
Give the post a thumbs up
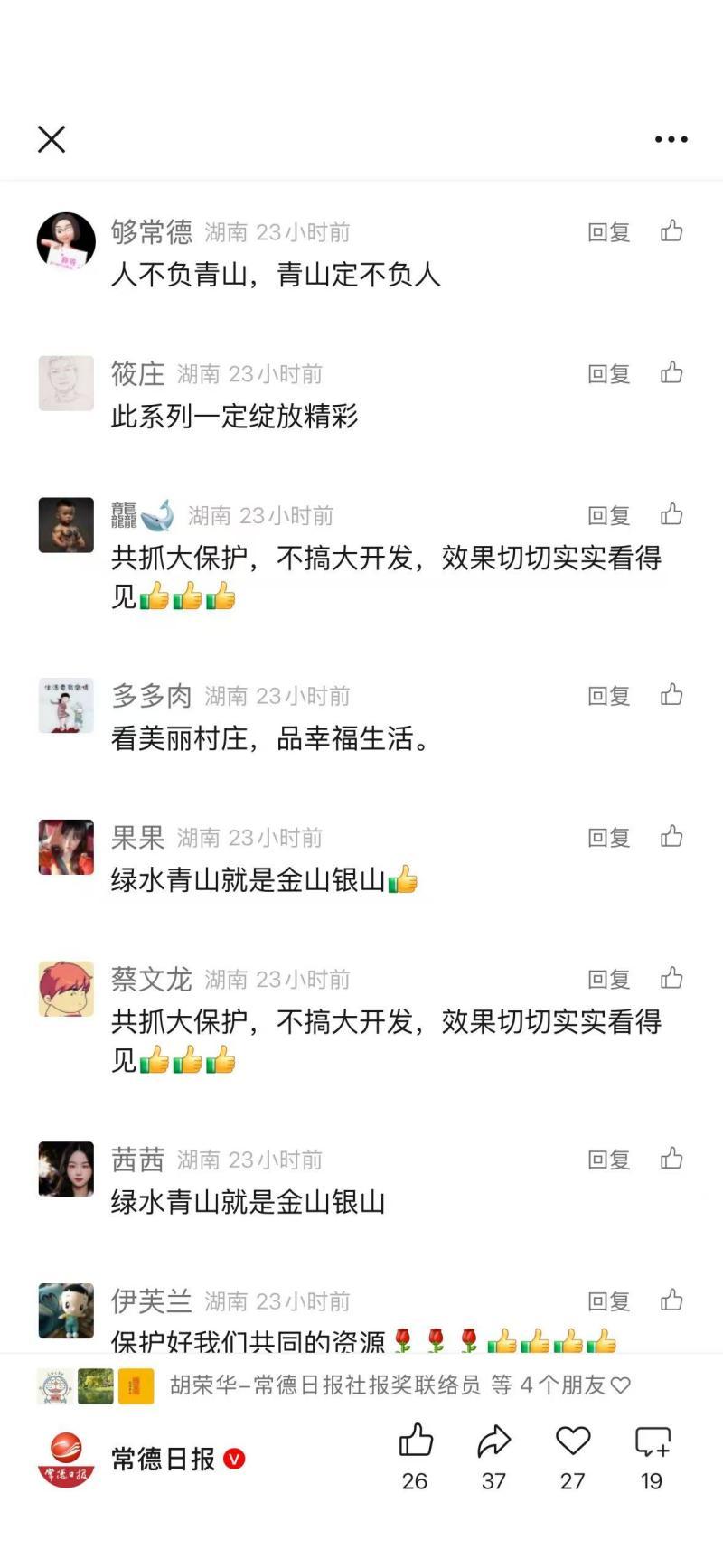[415, 1441]
